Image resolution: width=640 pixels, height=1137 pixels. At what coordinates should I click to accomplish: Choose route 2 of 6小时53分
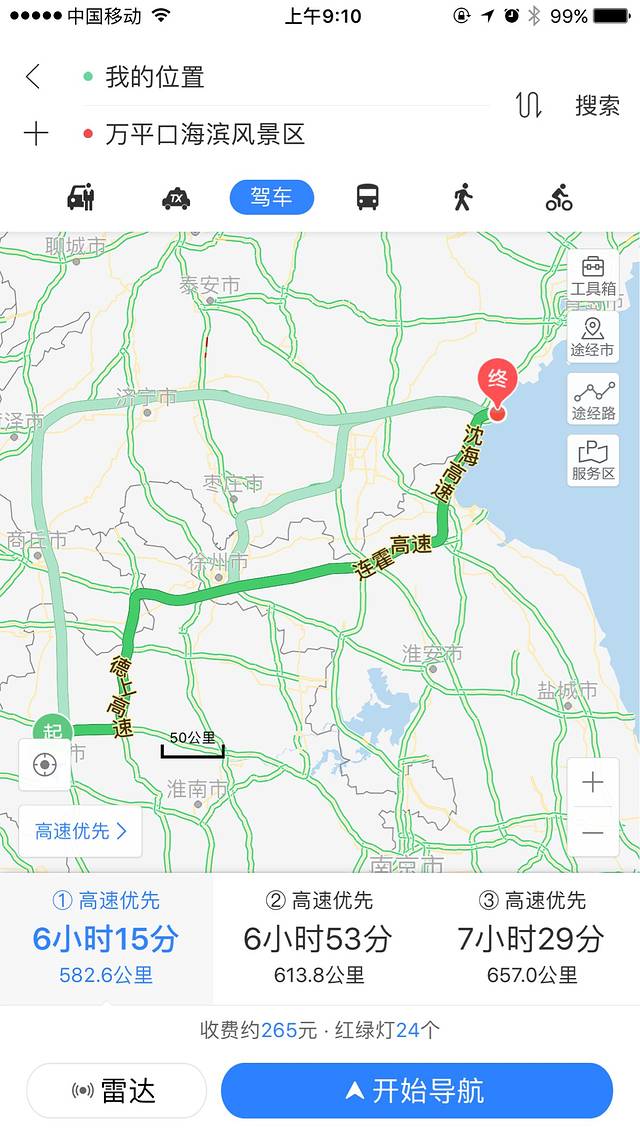[318, 938]
